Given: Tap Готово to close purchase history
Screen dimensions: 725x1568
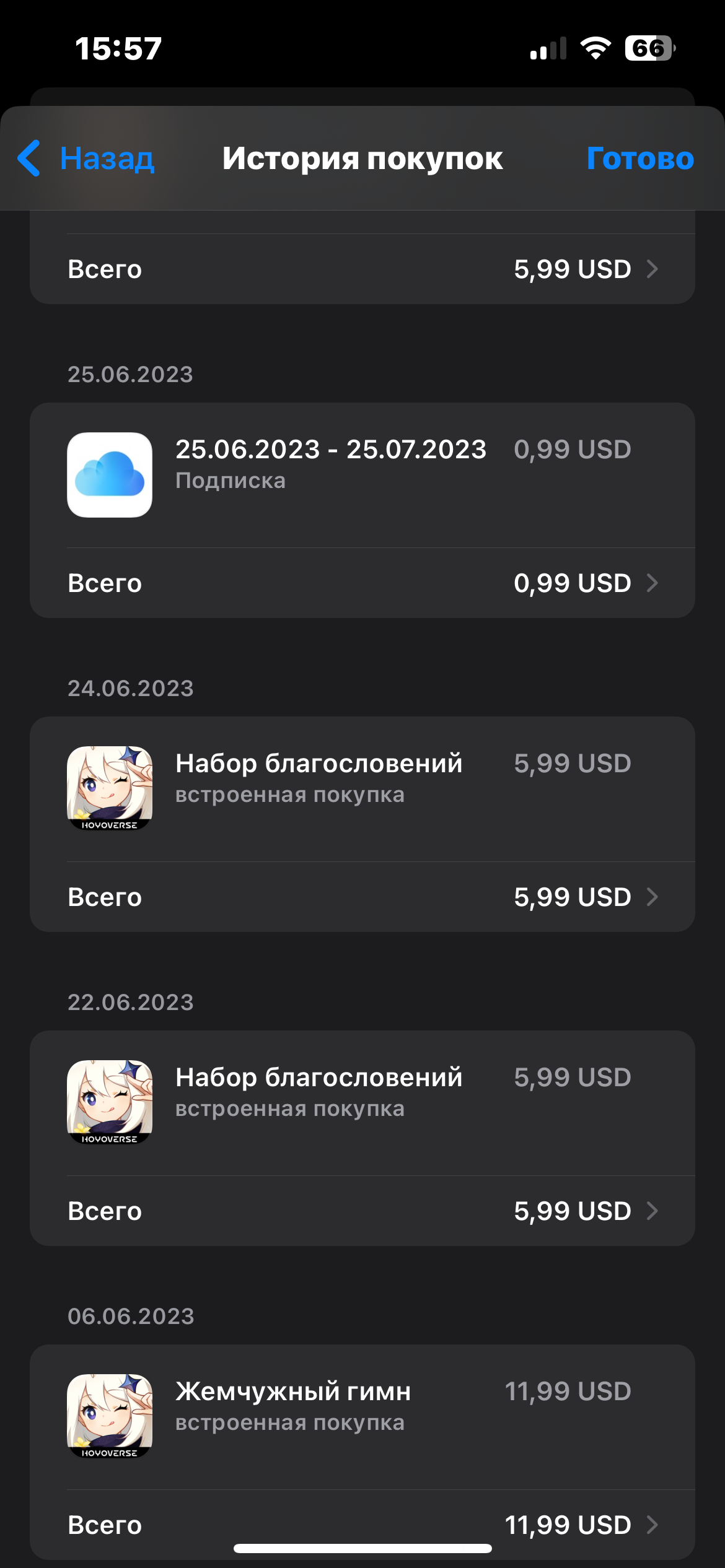Looking at the screenshot, I should coord(639,159).
